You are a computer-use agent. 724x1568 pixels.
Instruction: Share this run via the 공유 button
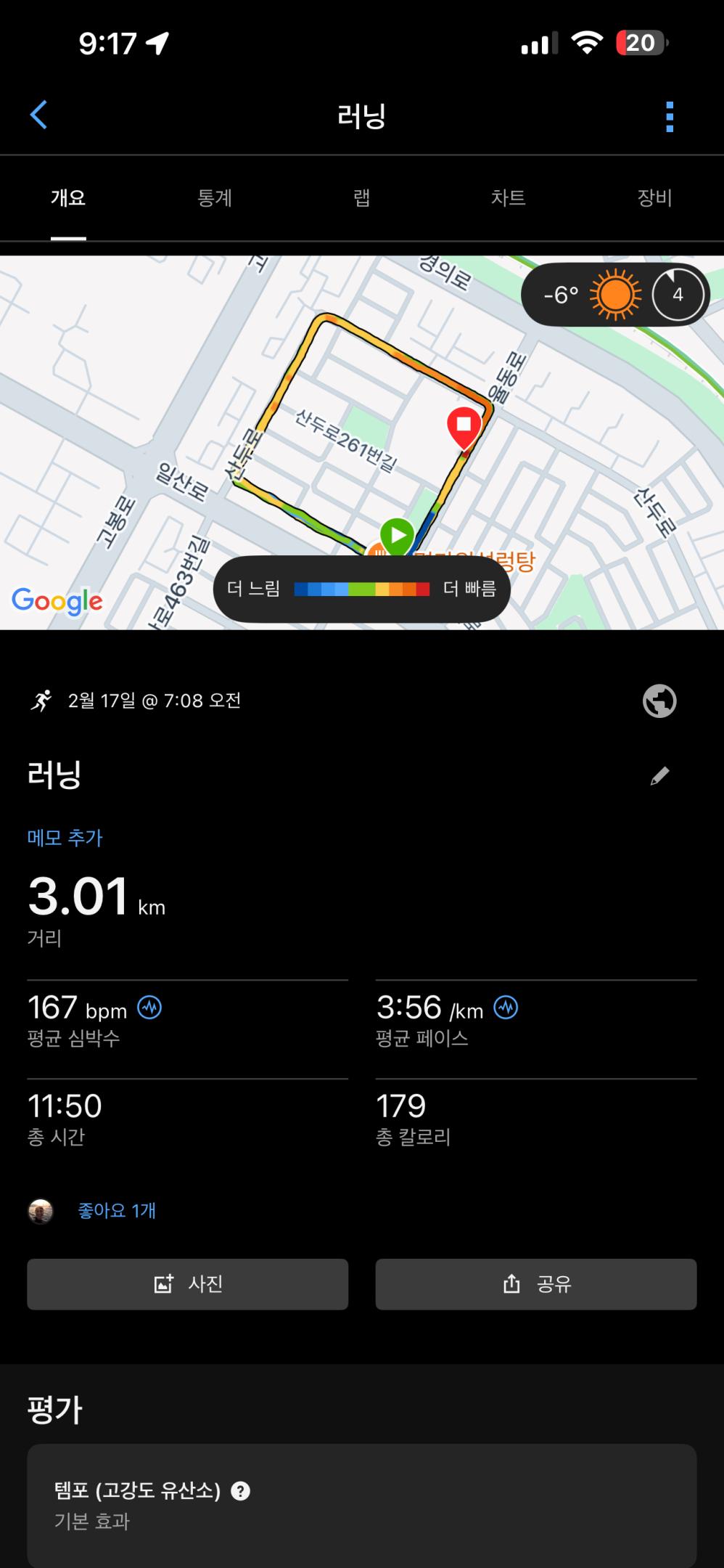click(535, 1284)
